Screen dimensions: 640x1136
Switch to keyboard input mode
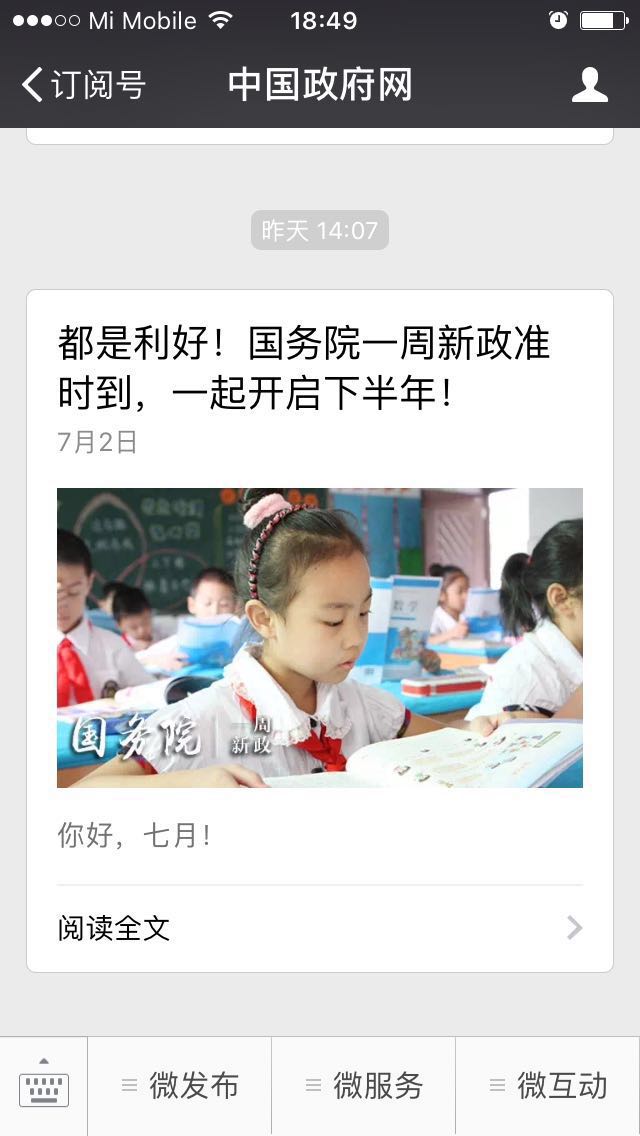(44, 1086)
